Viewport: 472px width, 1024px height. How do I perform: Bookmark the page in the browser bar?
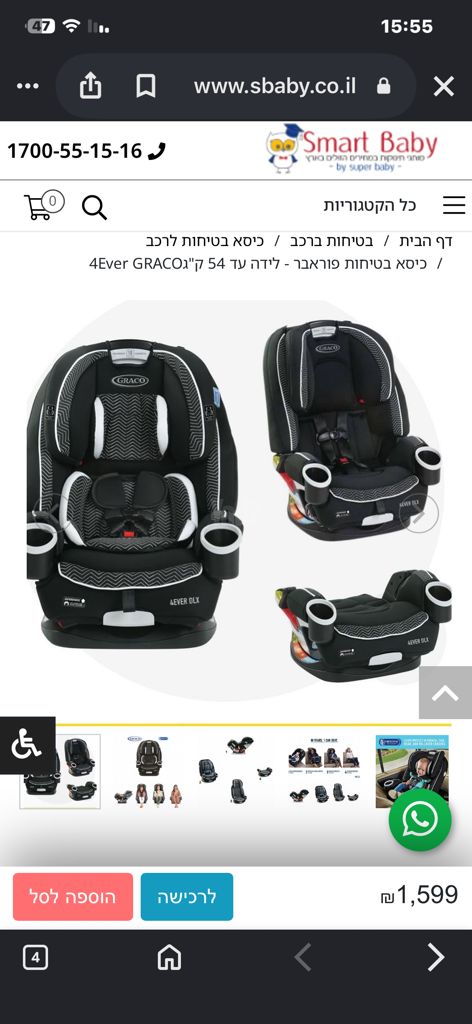coord(146,86)
